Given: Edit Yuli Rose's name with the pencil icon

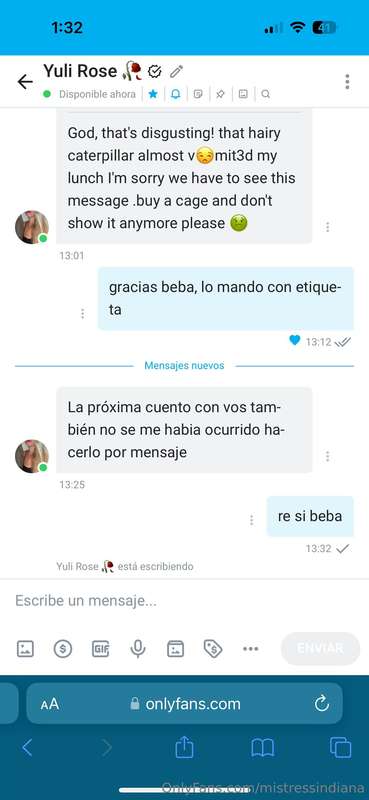Looking at the screenshot, I should [176, 71].
